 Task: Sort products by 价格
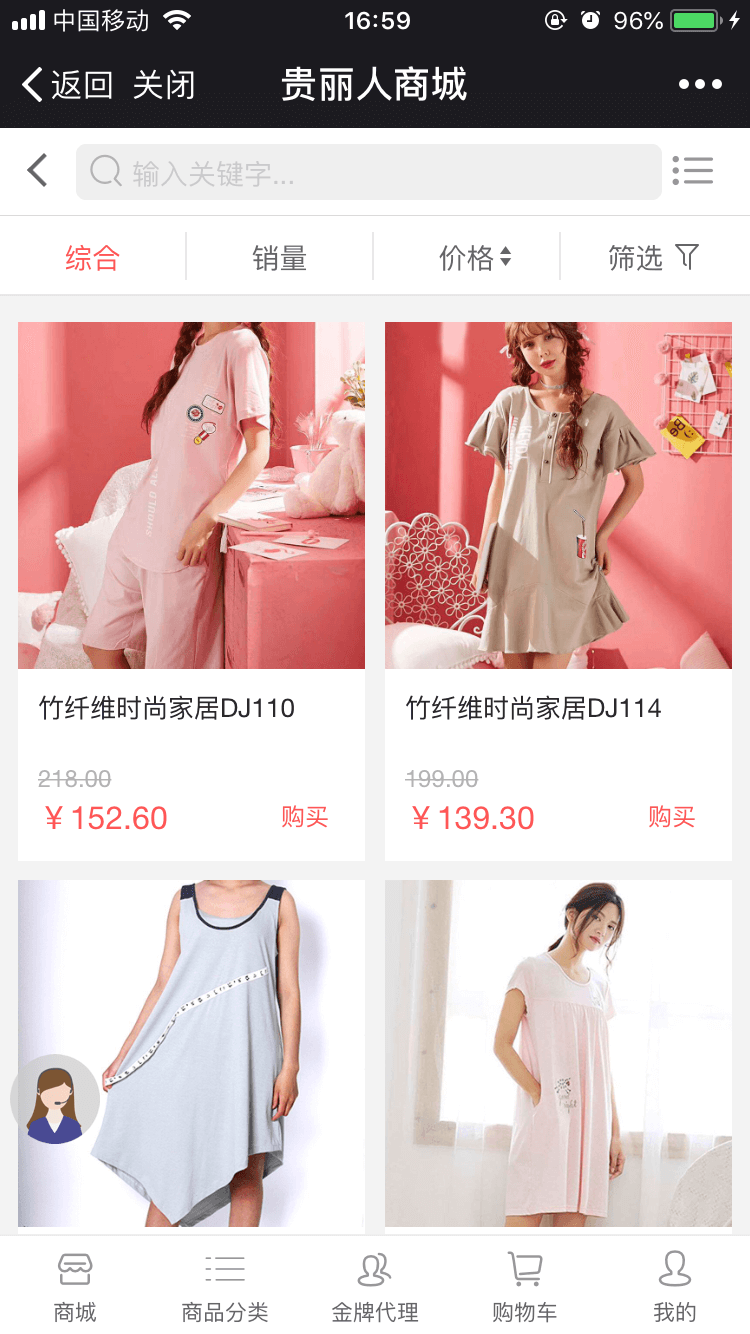click(x=474, y=258)
